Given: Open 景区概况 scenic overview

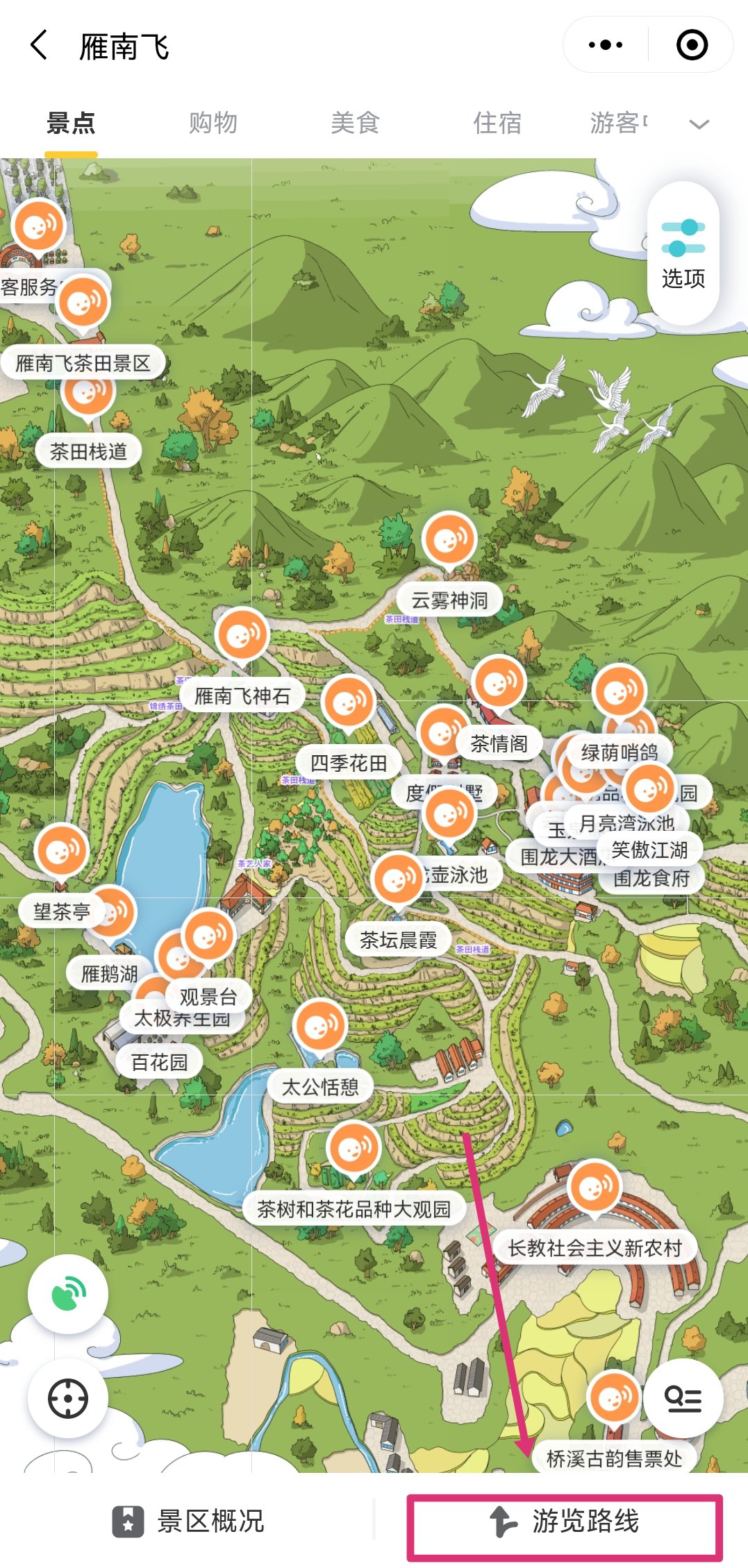Looking at the screenshot, I should [x=189, y=1521].
